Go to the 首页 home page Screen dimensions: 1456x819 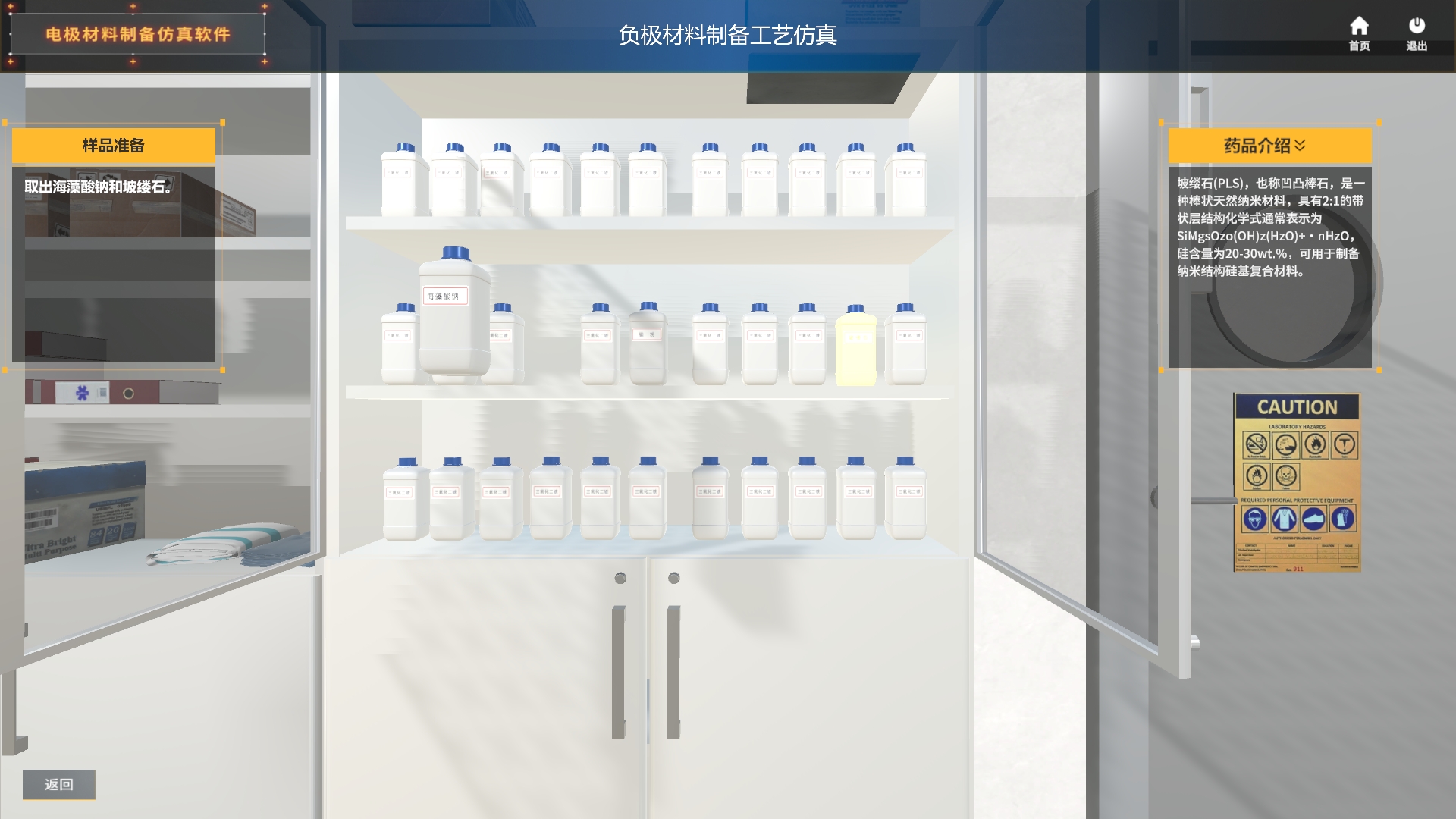click(1358, 34)
